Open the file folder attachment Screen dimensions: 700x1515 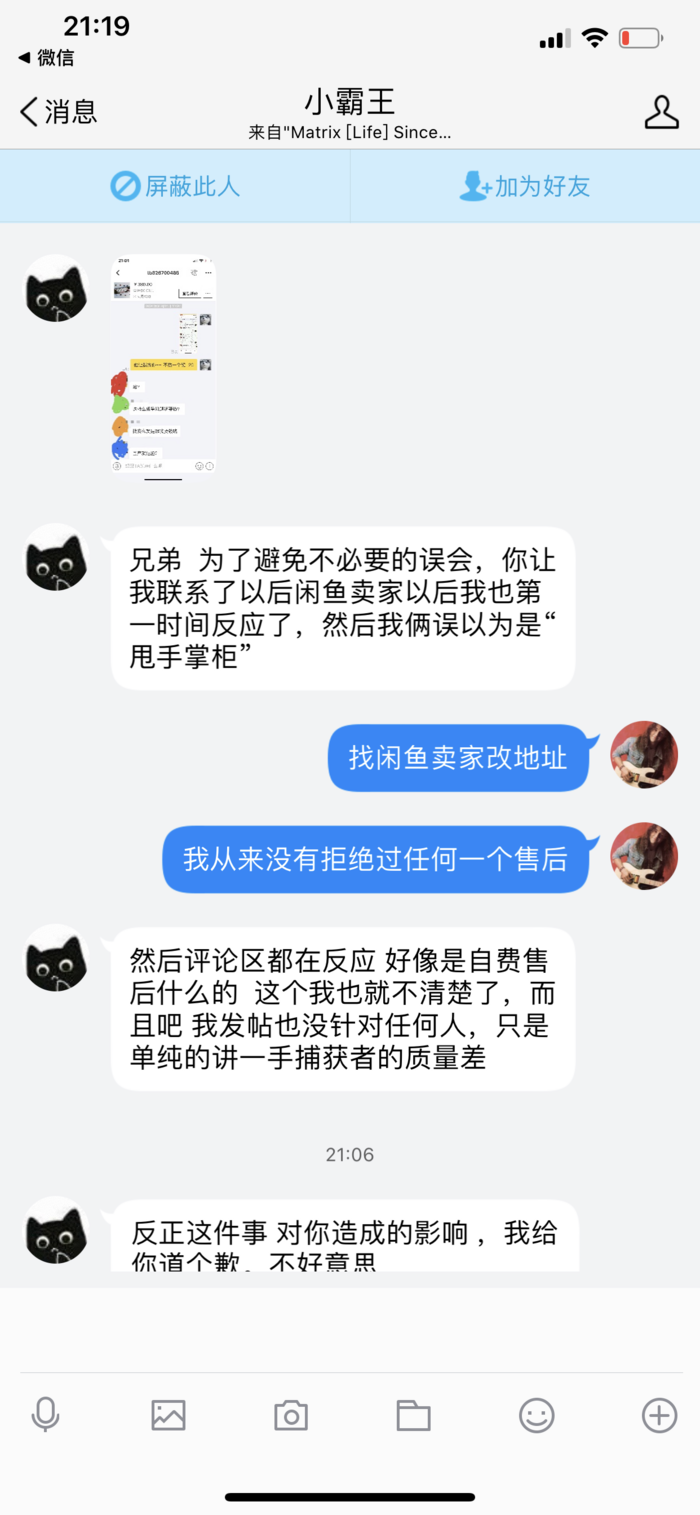click(x=413, y=1415)
